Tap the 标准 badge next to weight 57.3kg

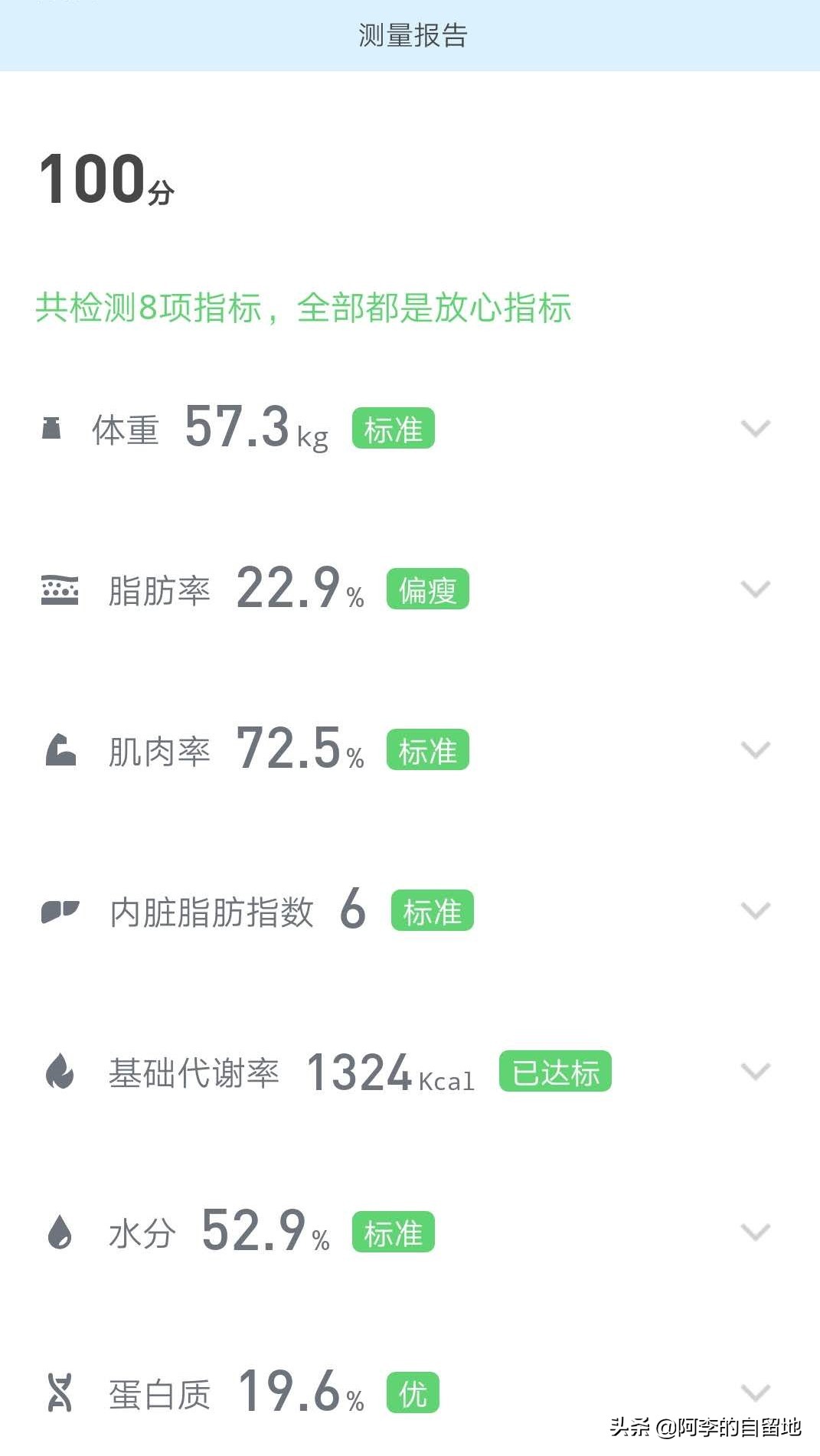(x=393, y=429)
